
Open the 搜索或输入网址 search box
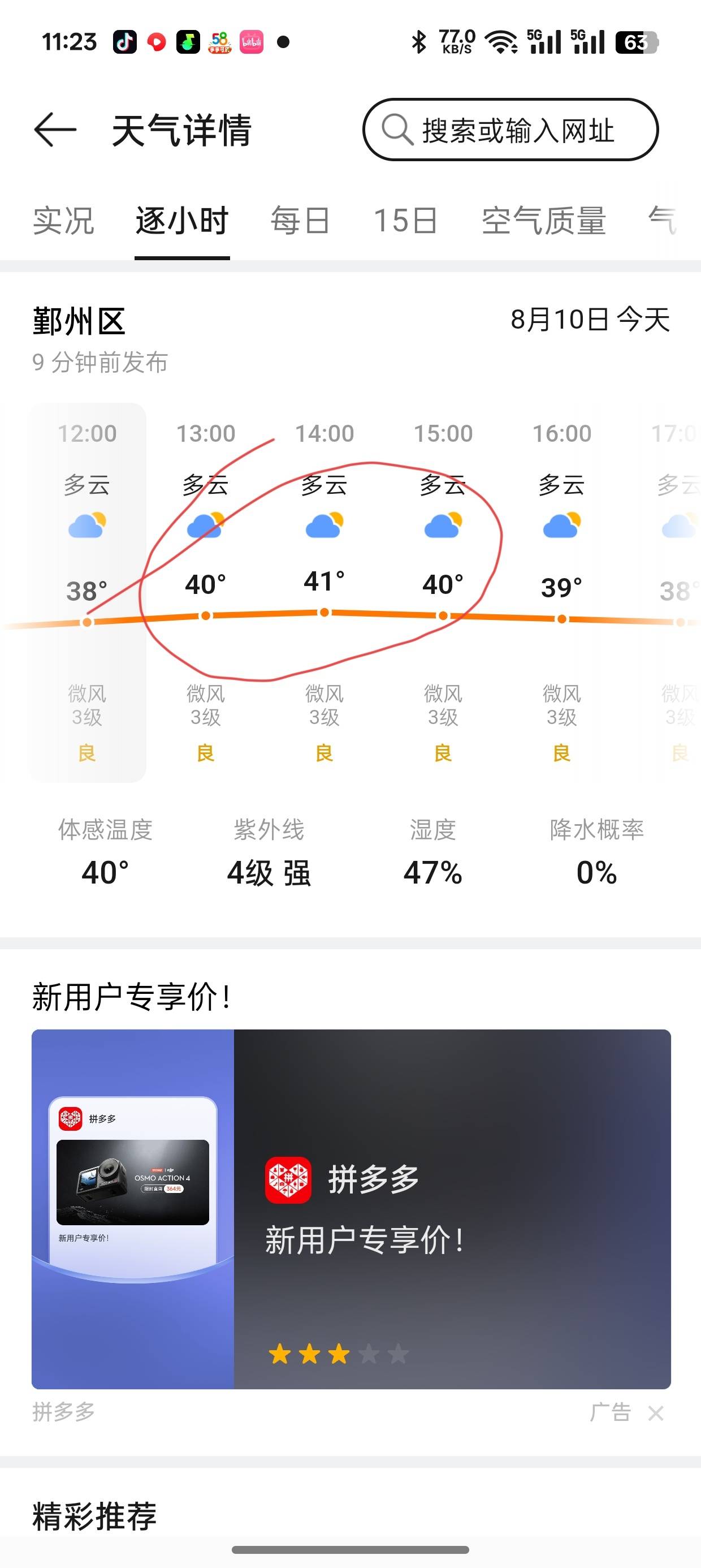pos(510,130)
